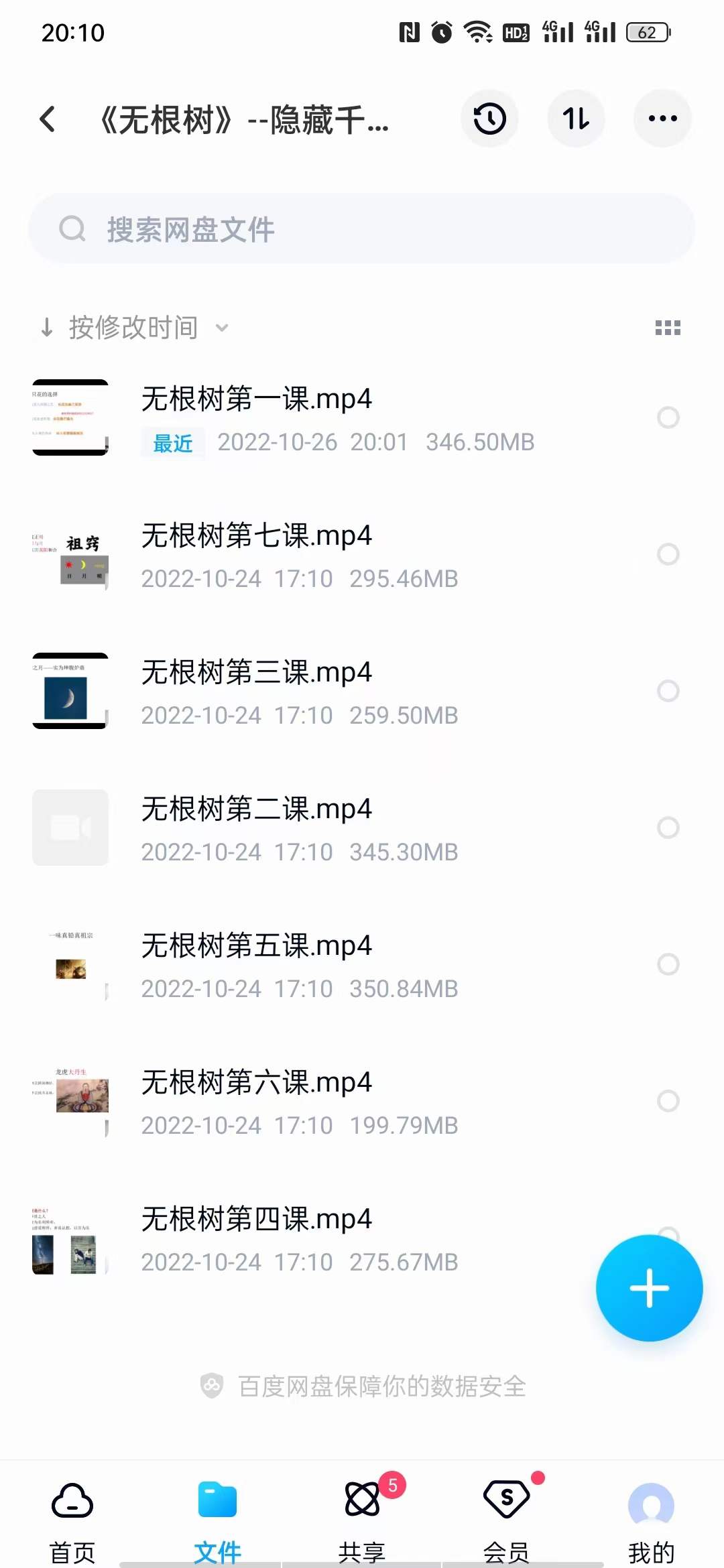Play the video 无根树第三课.mp4
The width and height of the screenshot is (724, 1568).
pyautogui.click(x=256, y=673)
